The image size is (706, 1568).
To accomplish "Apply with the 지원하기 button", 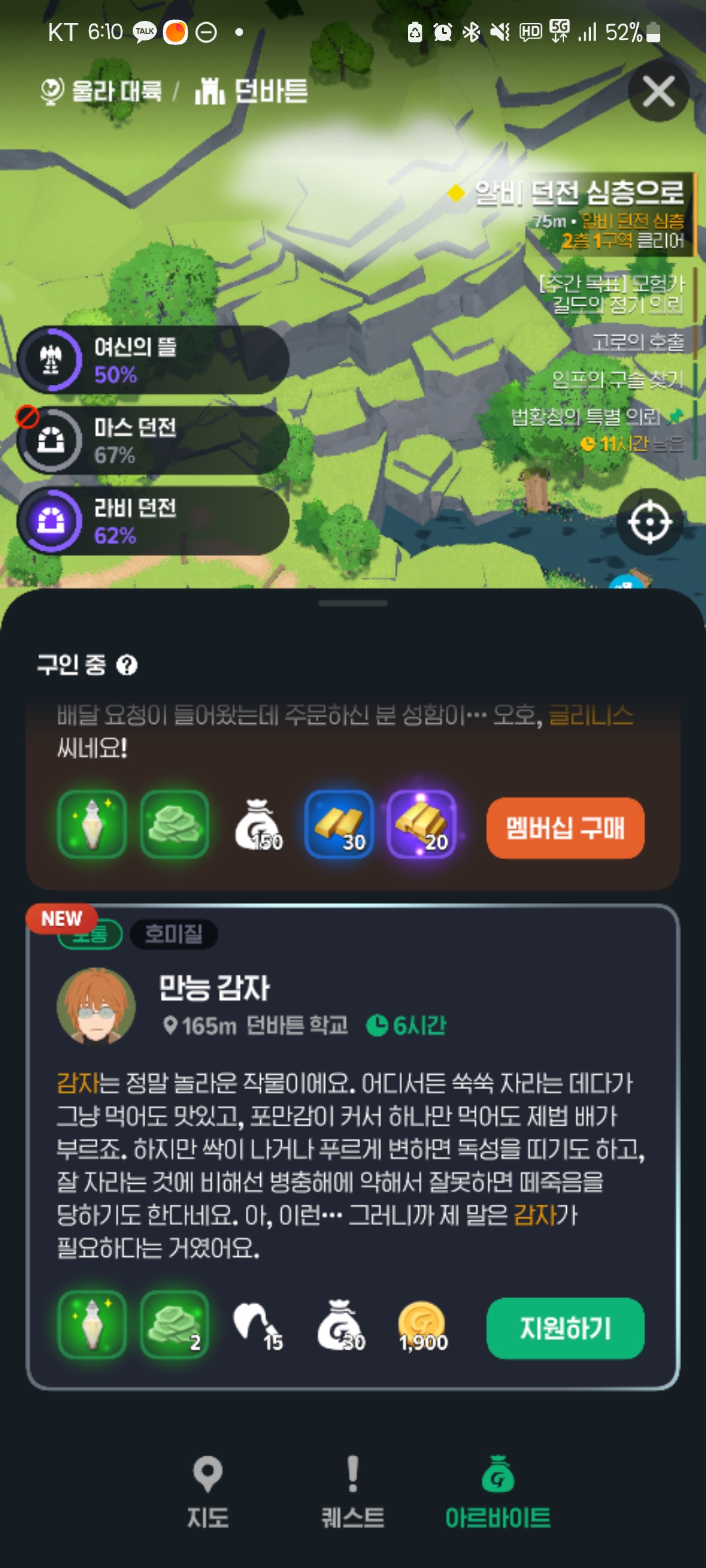I will 565,1328.
